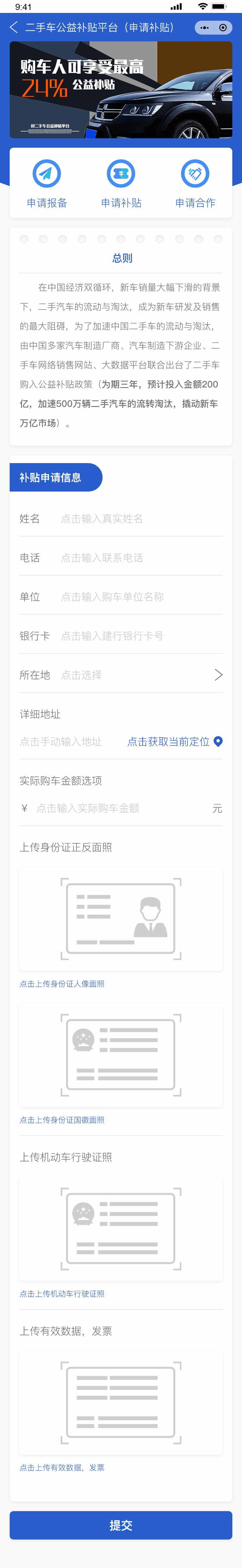This screenshot has height=1568, width=242.
Task: Focus the 电话 contact phone field
Action: [140, 557]
